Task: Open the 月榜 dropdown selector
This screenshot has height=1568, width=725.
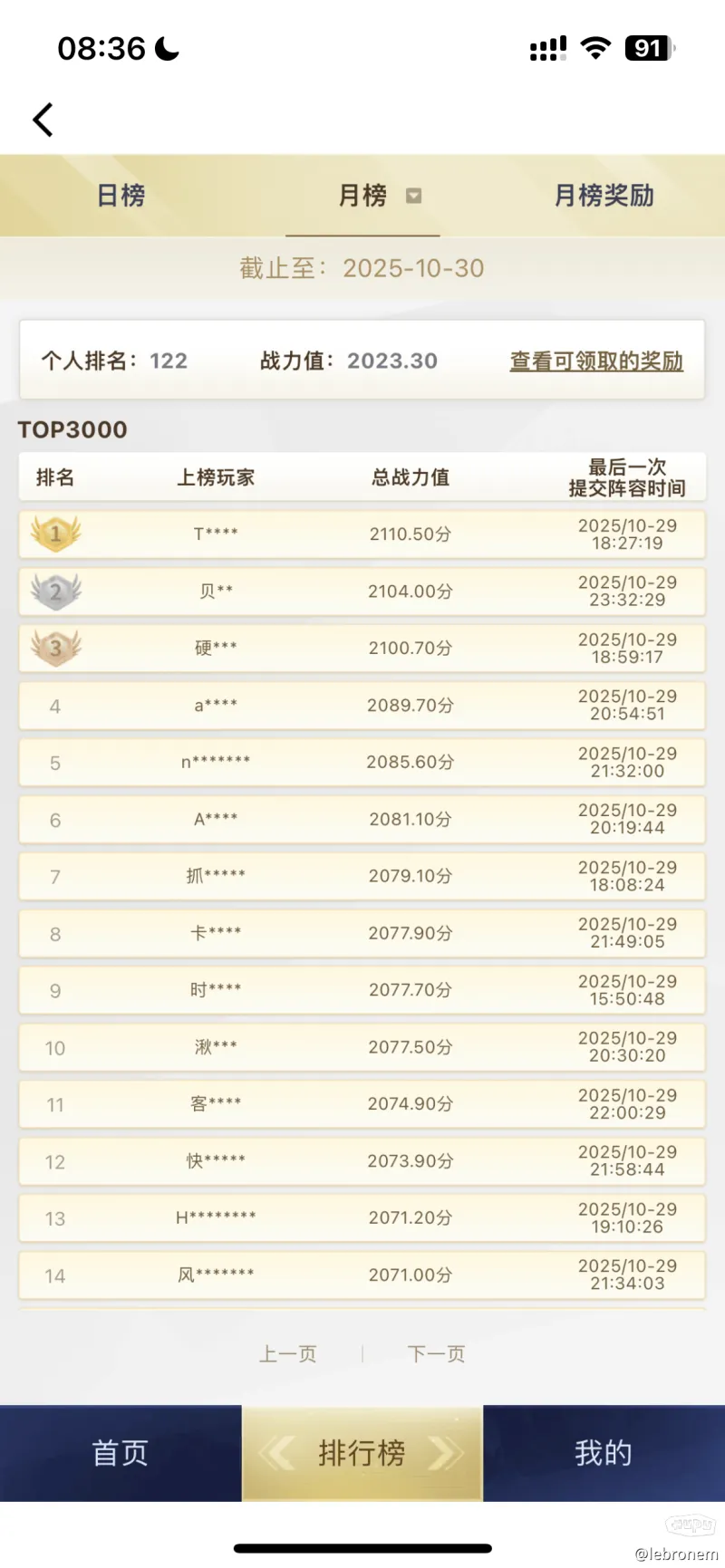Action: tap(413, 196)
